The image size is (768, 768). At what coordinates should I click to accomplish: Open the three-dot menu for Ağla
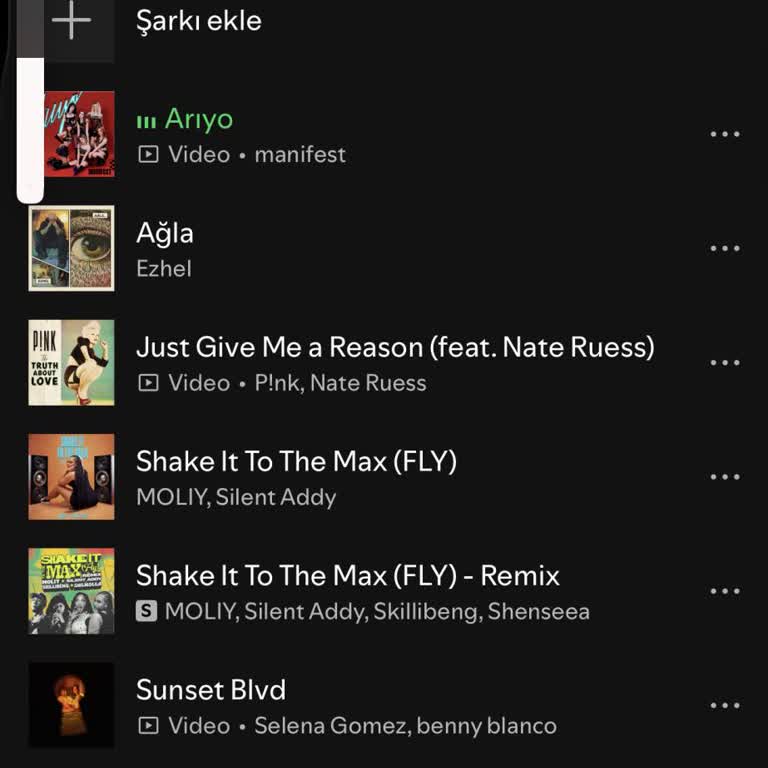(724, 249)
